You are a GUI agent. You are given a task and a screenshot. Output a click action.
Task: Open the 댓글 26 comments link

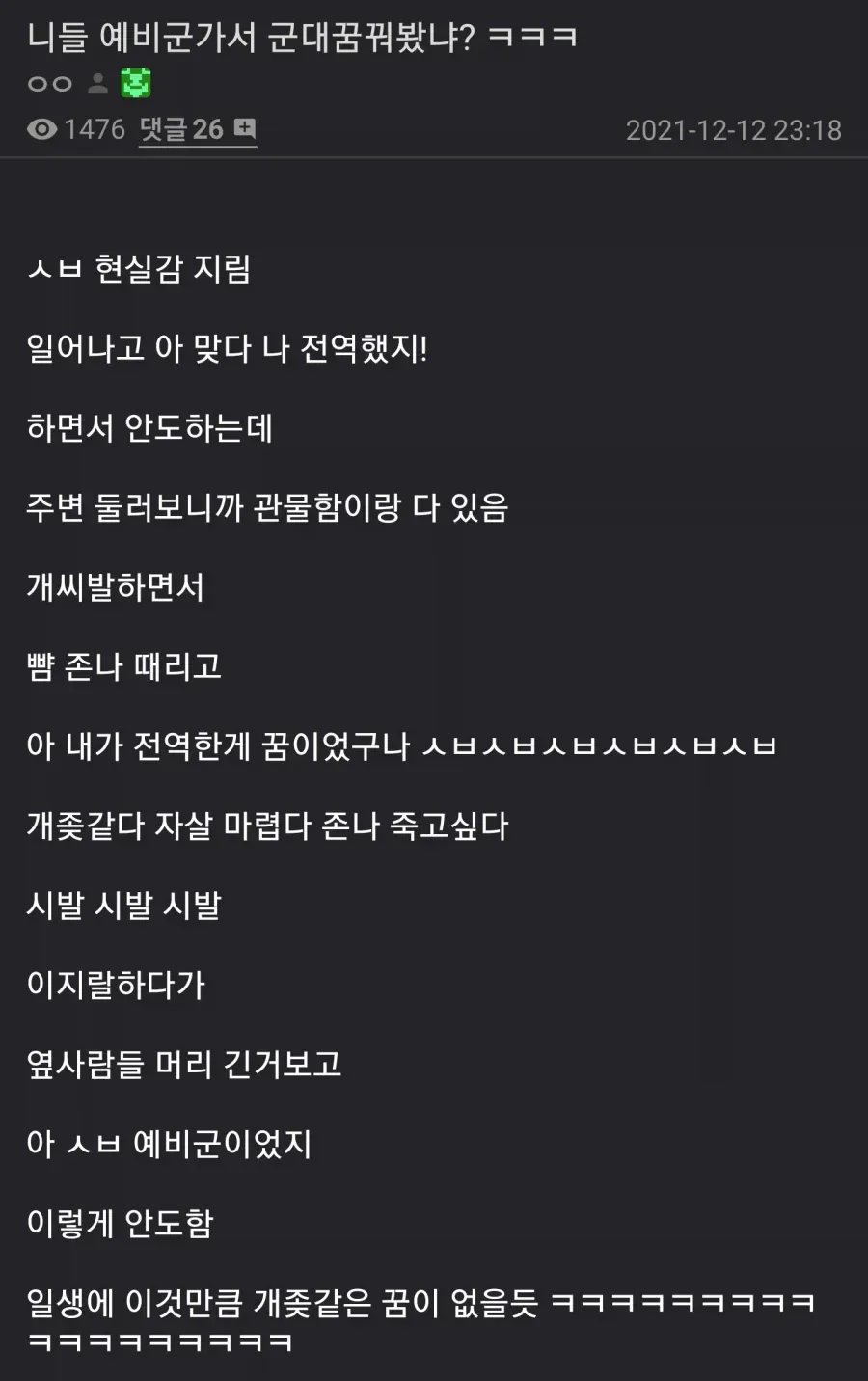coord(198,129)
